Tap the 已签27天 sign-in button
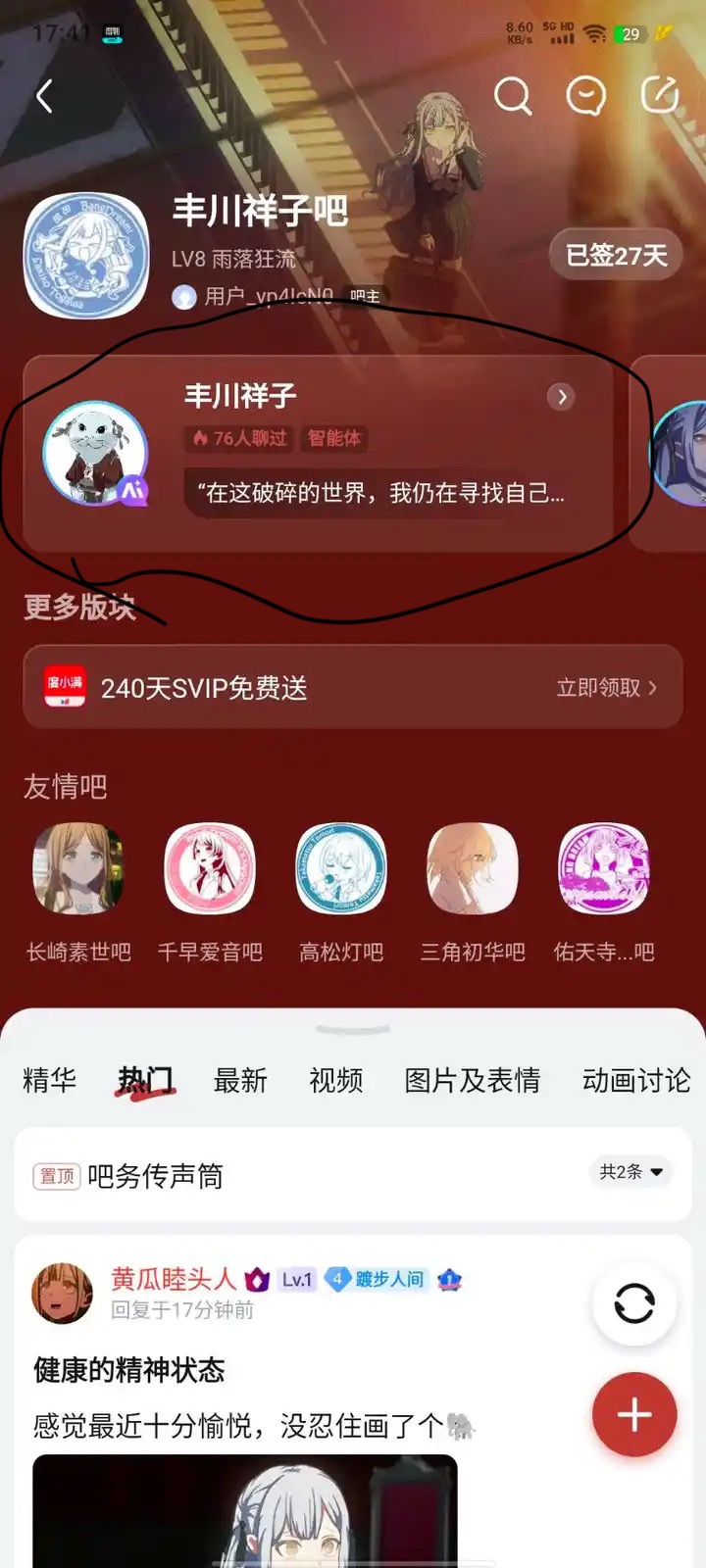This screenshot has width=706, height=1568. (x=616, y=255)
